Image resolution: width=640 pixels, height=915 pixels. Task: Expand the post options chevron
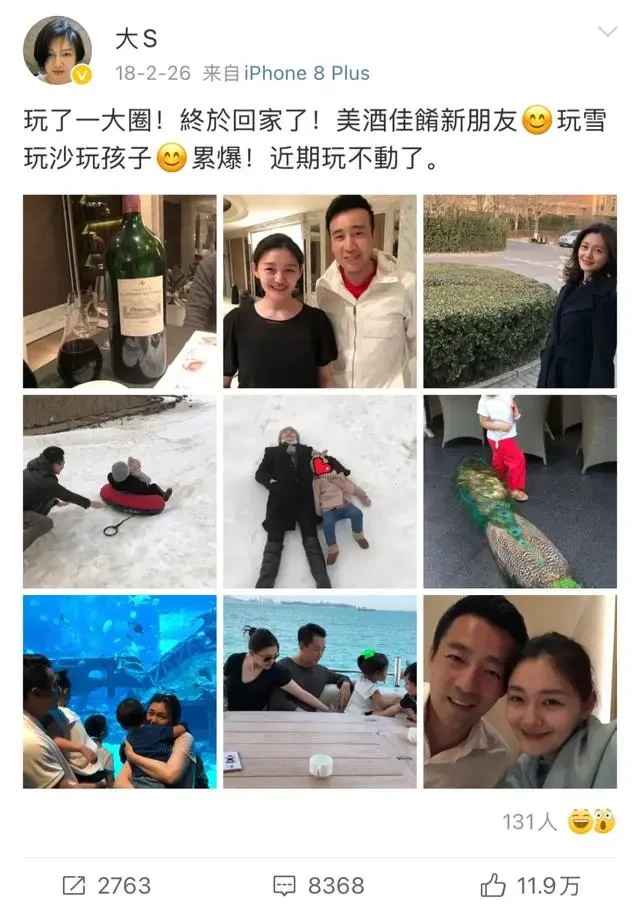pyautogui.click(x=607, y=33)
